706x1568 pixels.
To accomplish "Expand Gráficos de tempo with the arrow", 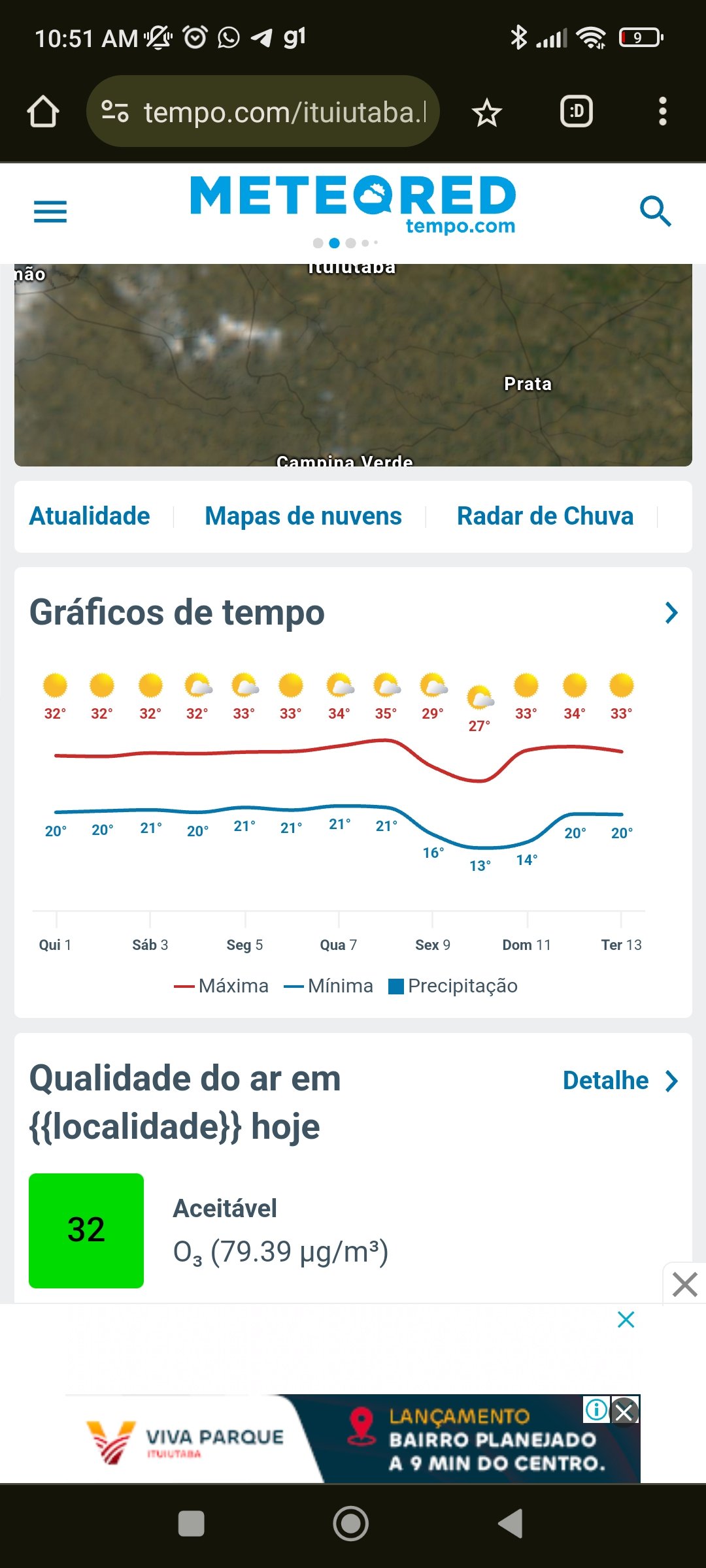I will [671, 613].
